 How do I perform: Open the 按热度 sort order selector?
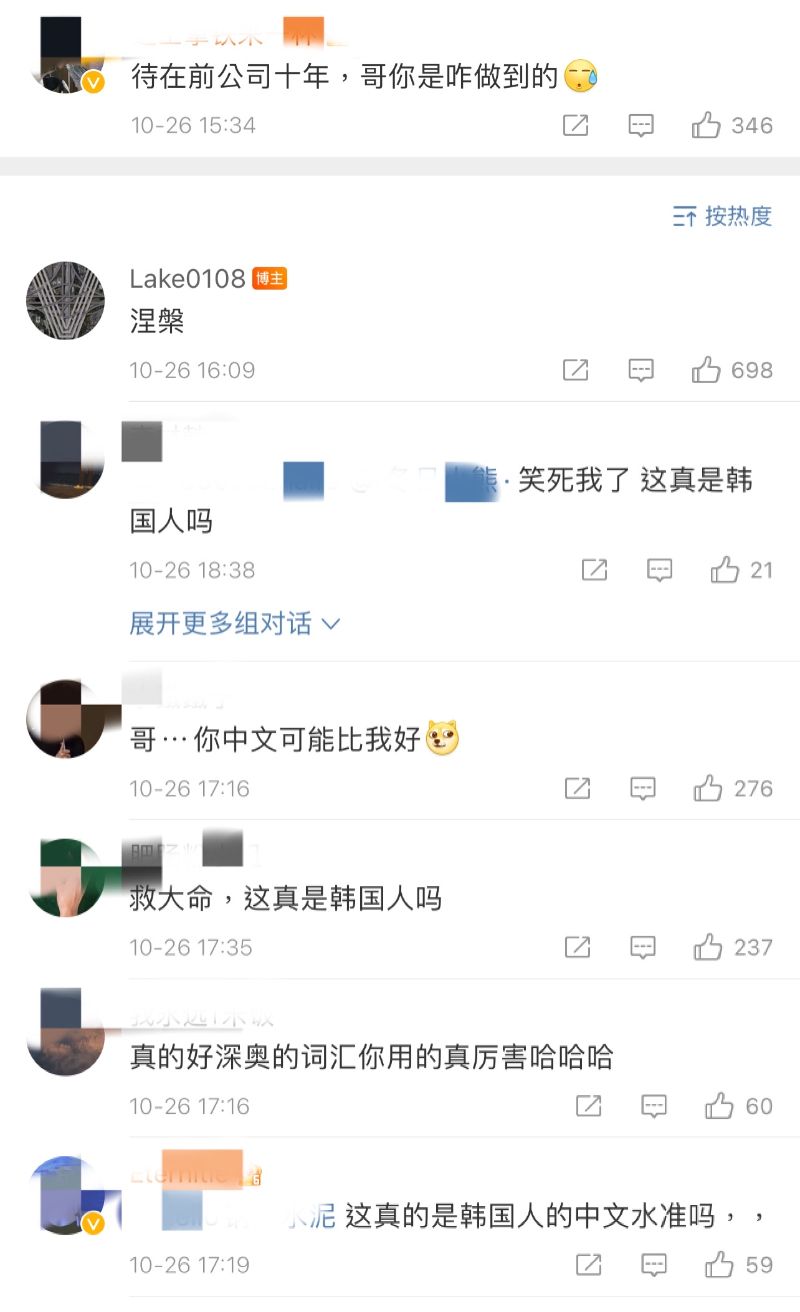[723, 216]
